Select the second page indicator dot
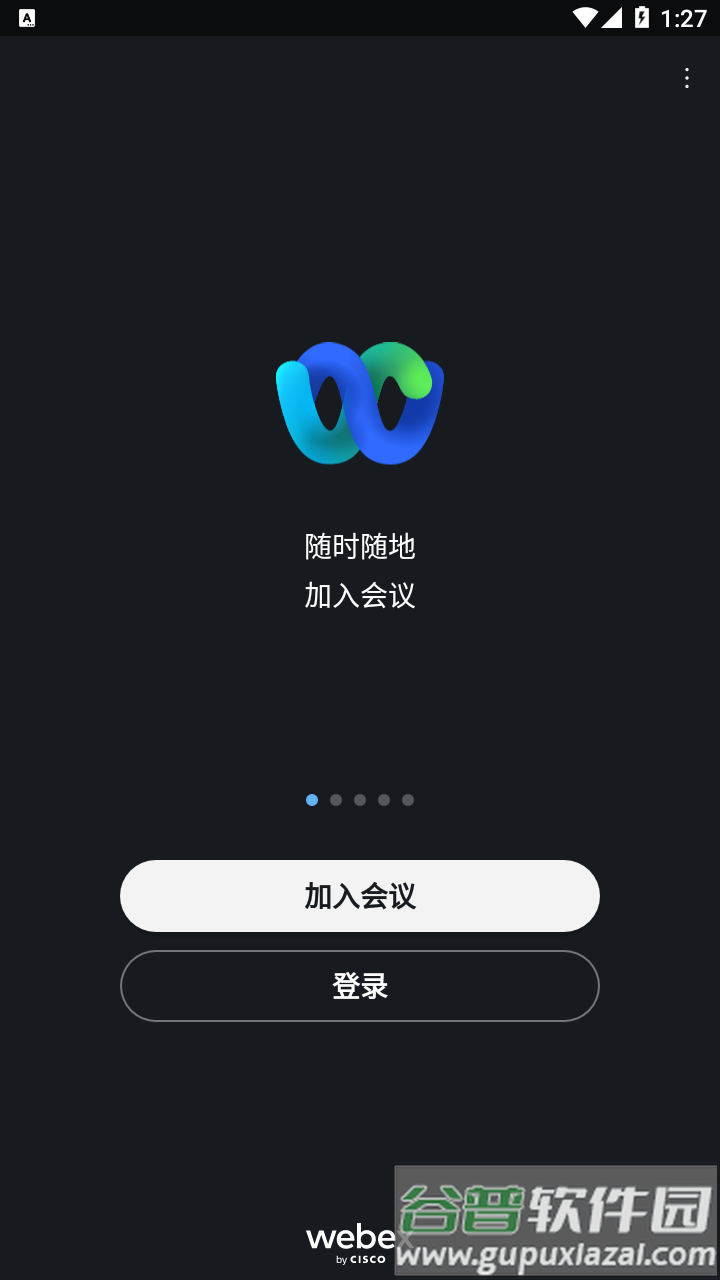Image resolution: width=720 pixels, height=1280 pixels. pos(336,800)
